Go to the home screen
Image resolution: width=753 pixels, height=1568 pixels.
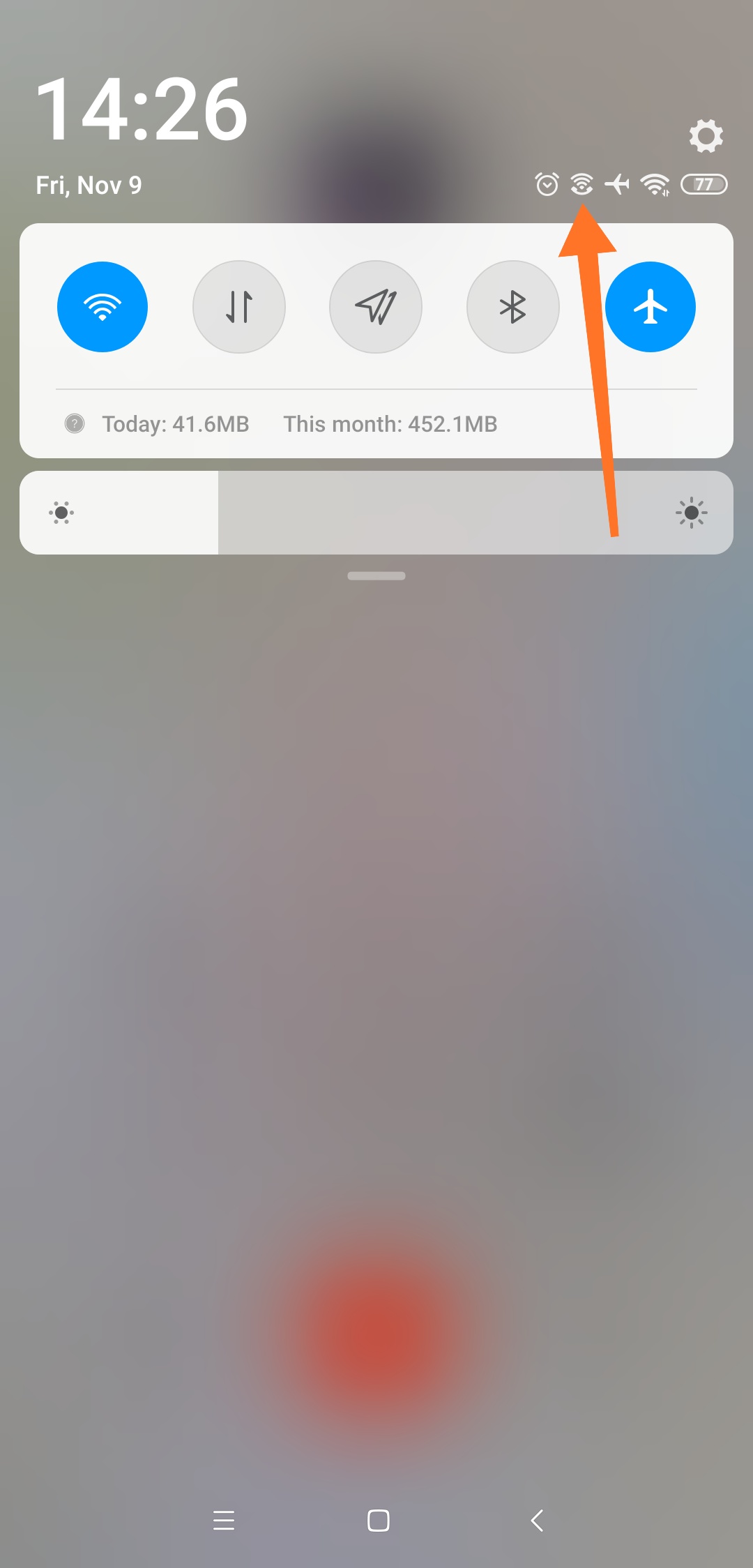pyautogui.click(x=378, y=1521)
